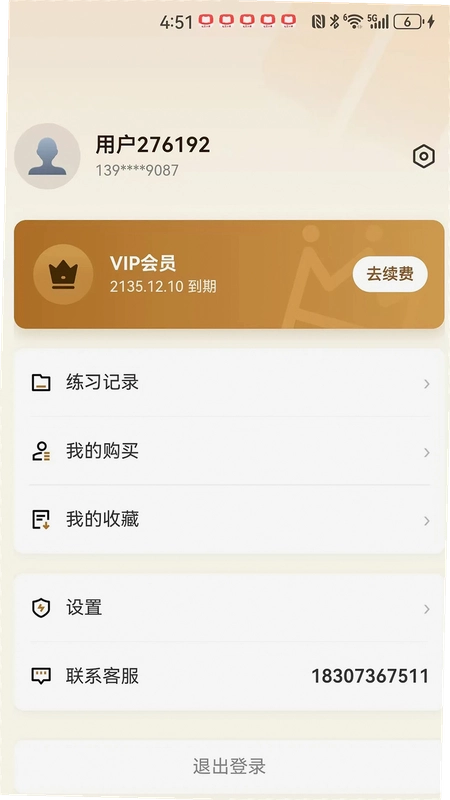Tap 联系客服 customer service row

[229, 677]
